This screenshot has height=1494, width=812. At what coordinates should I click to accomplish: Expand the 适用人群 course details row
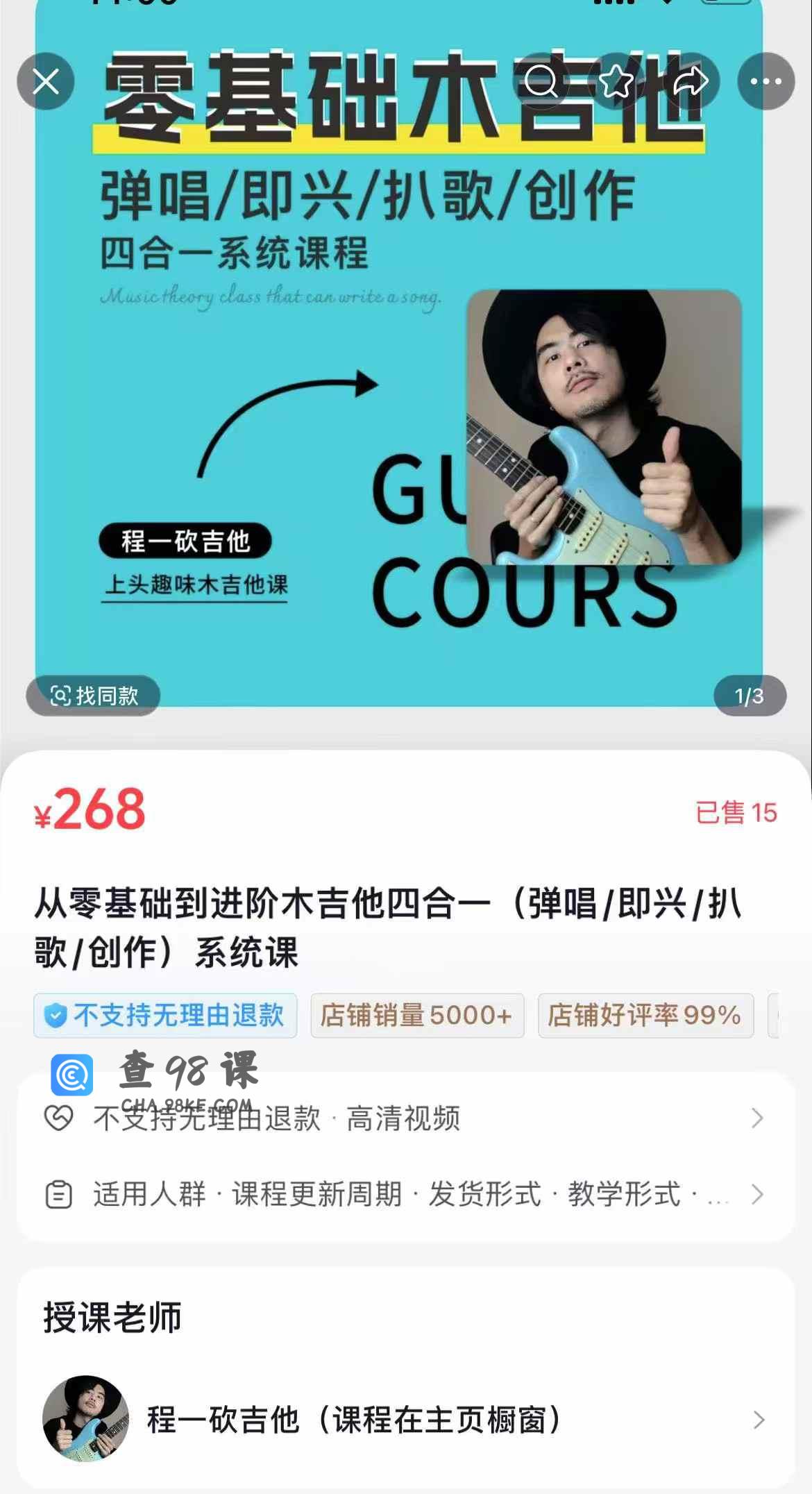point(406,1194)
